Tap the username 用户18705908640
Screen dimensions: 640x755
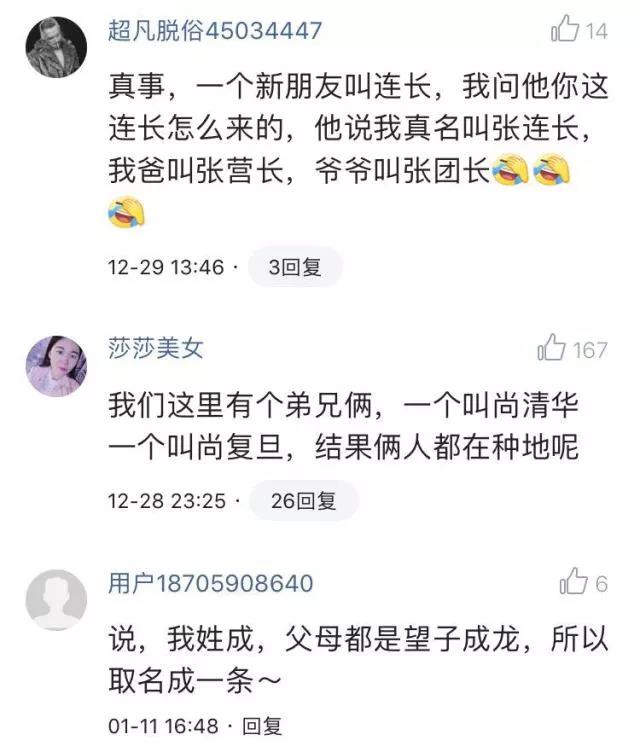pyautogui.click(x=210, y=583)
